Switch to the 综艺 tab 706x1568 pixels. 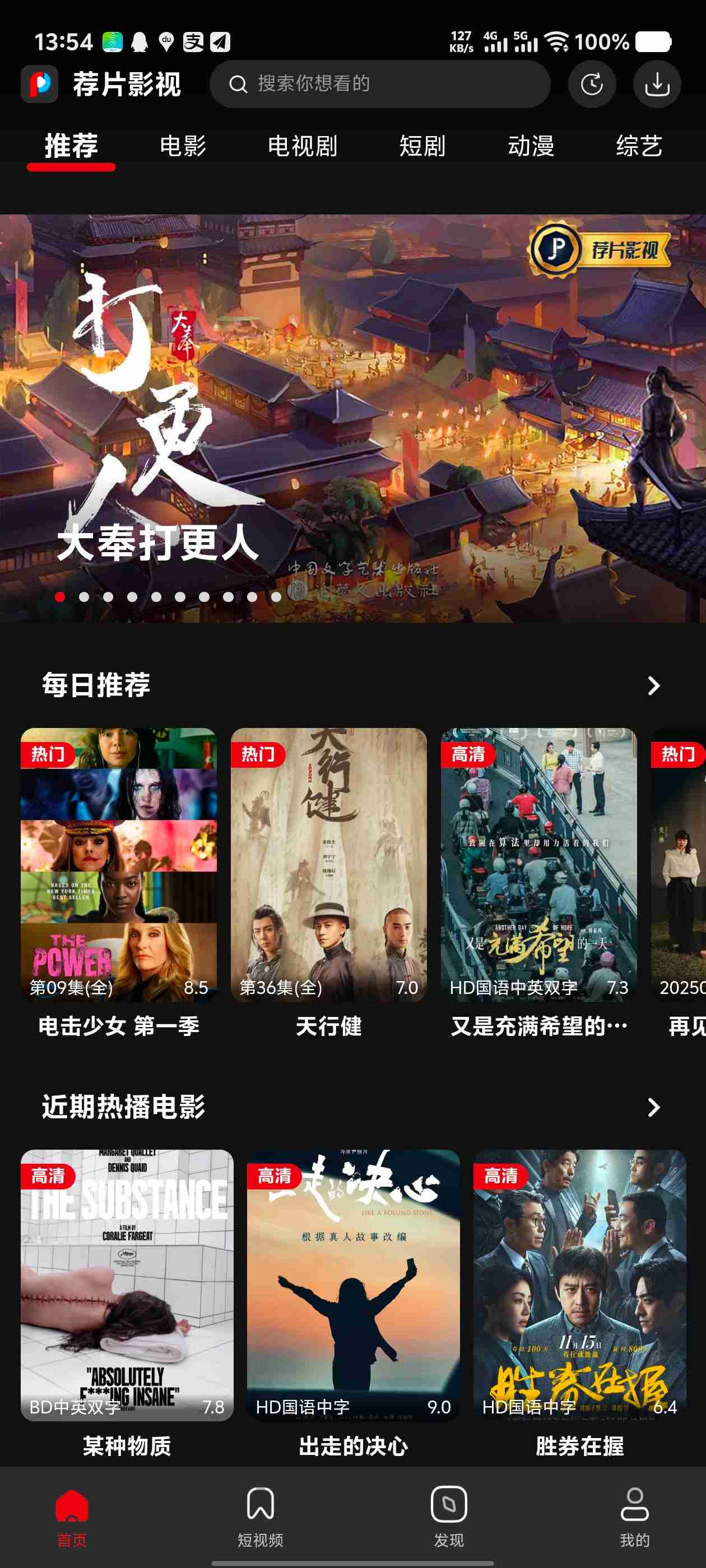639,146
